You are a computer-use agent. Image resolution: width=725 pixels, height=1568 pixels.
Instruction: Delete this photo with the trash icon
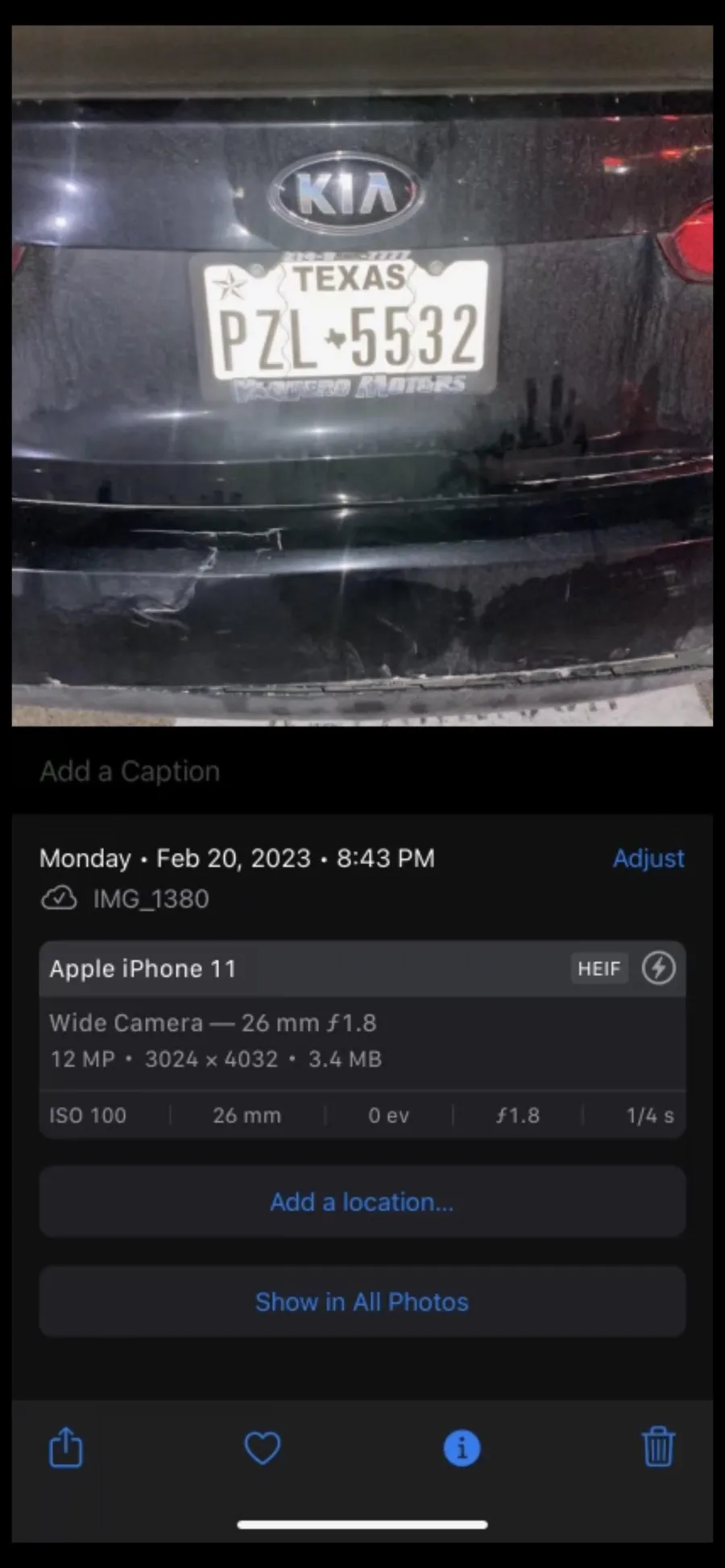point(657,1447)
